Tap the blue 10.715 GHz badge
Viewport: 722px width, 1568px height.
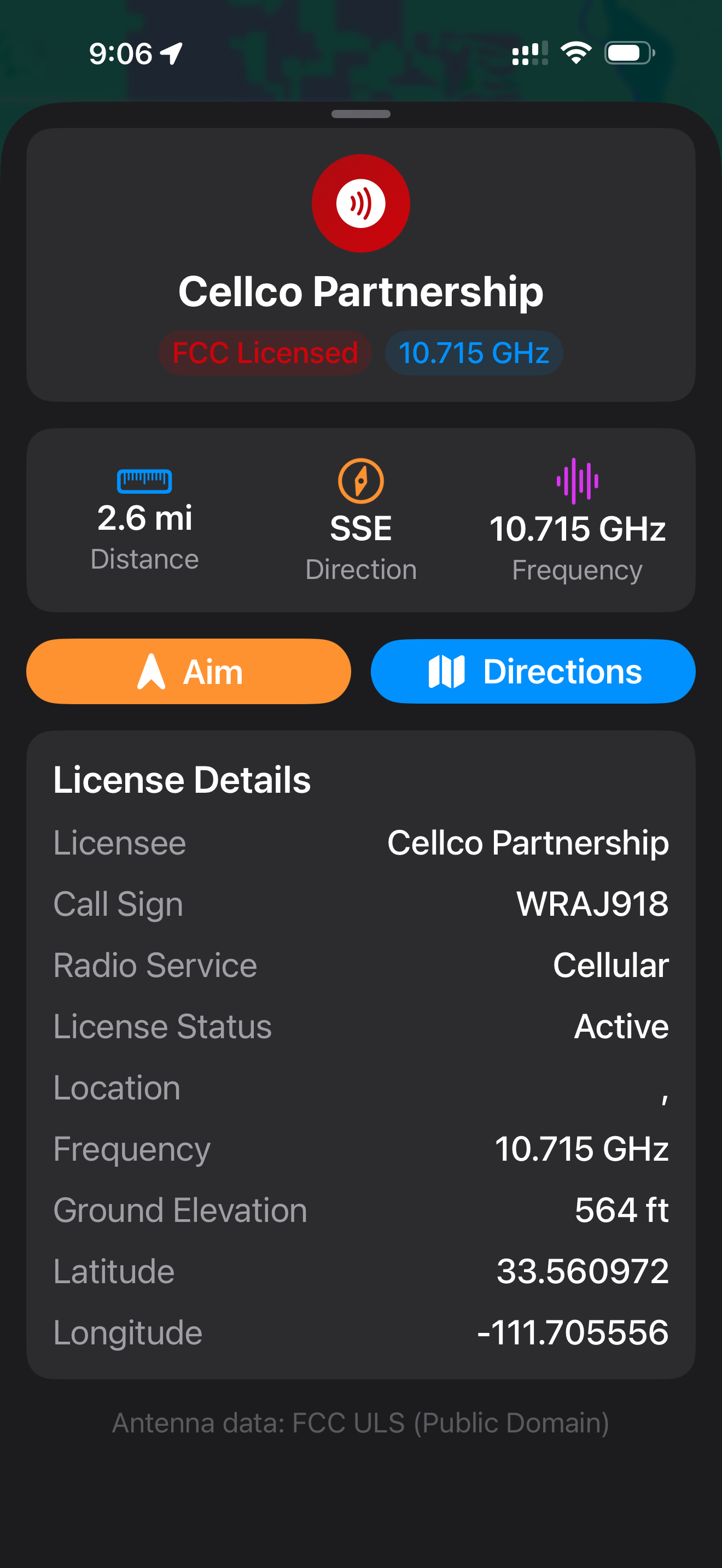(473, 353)
